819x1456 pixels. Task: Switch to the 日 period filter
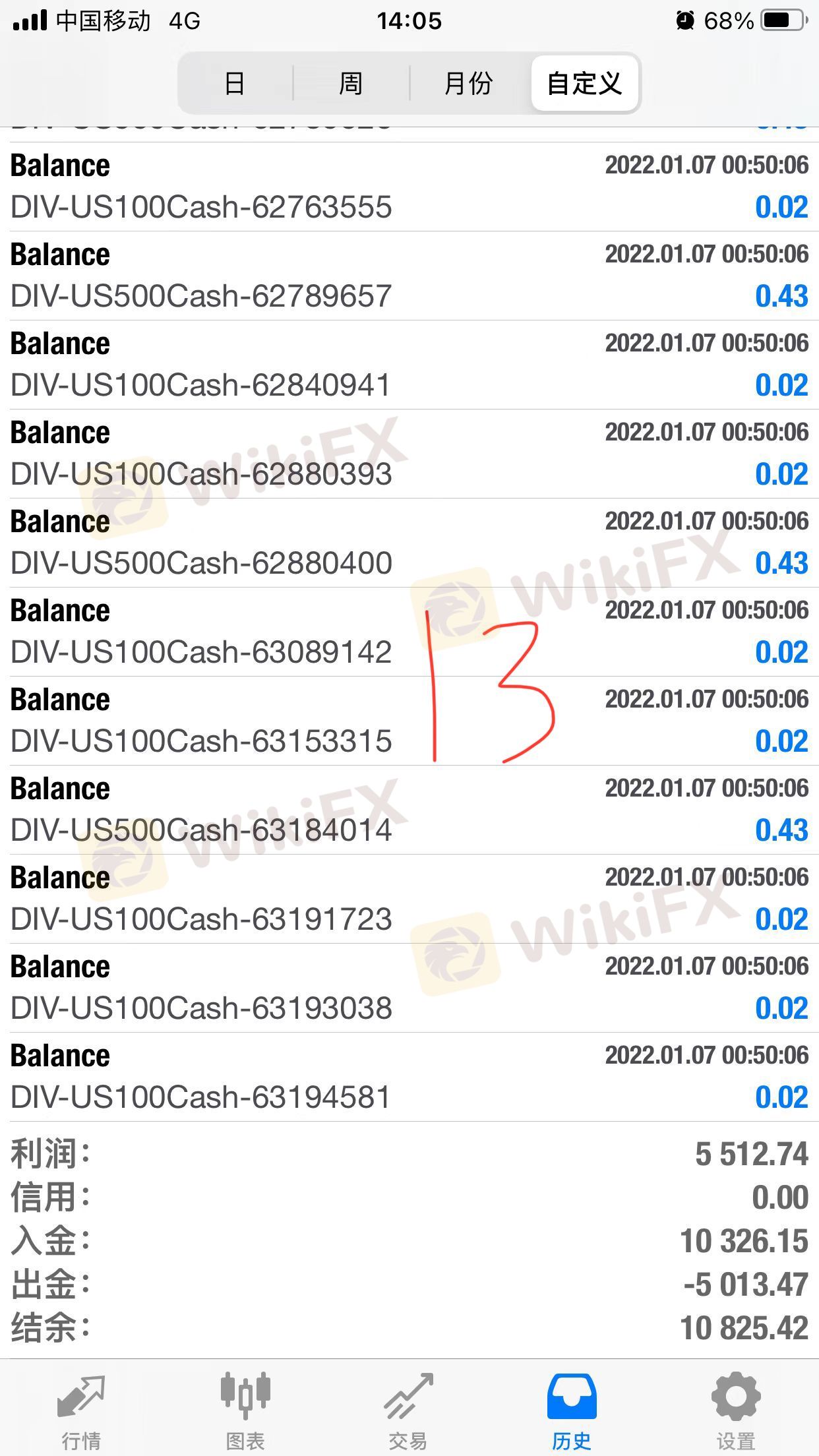tap(235, 84)
